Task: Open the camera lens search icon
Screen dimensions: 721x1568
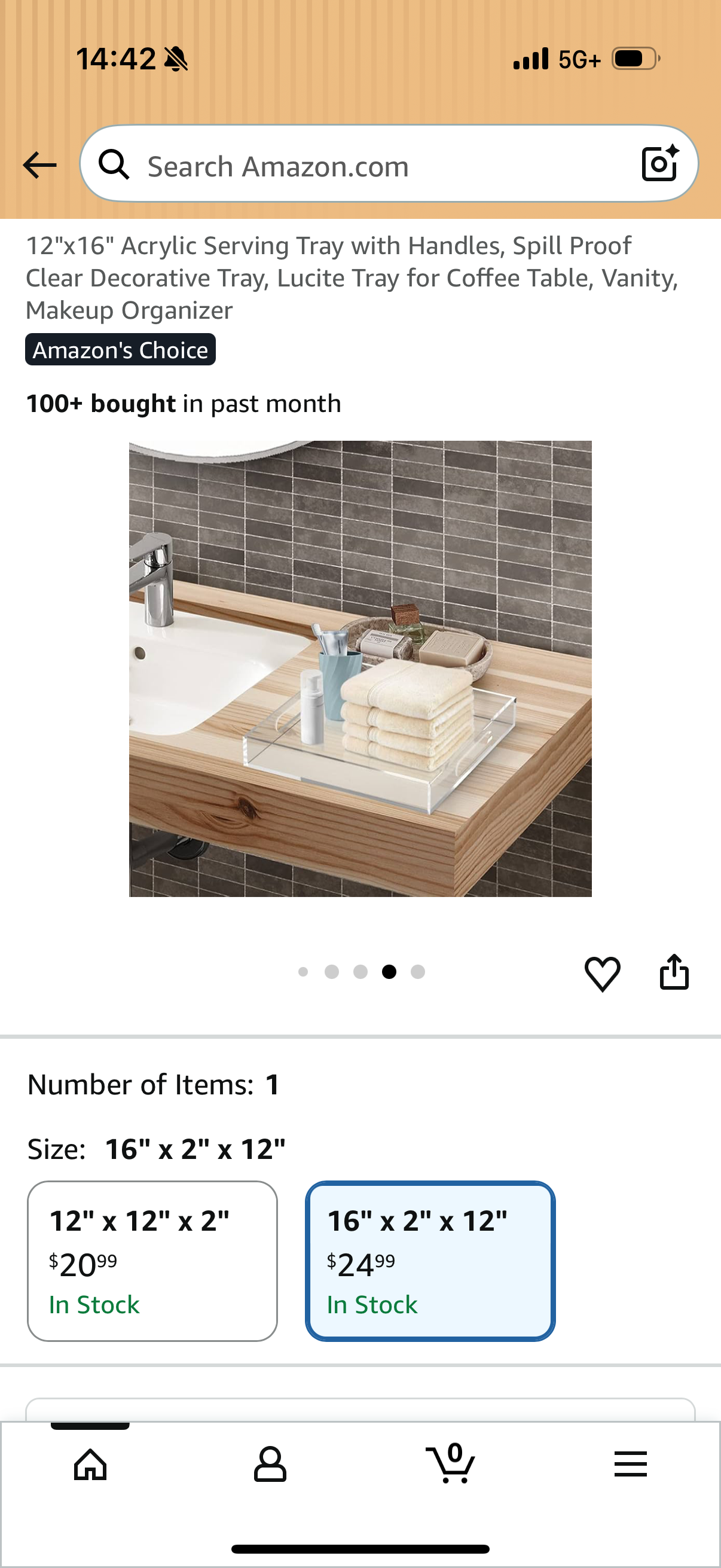Action: (x=660, y=163)
